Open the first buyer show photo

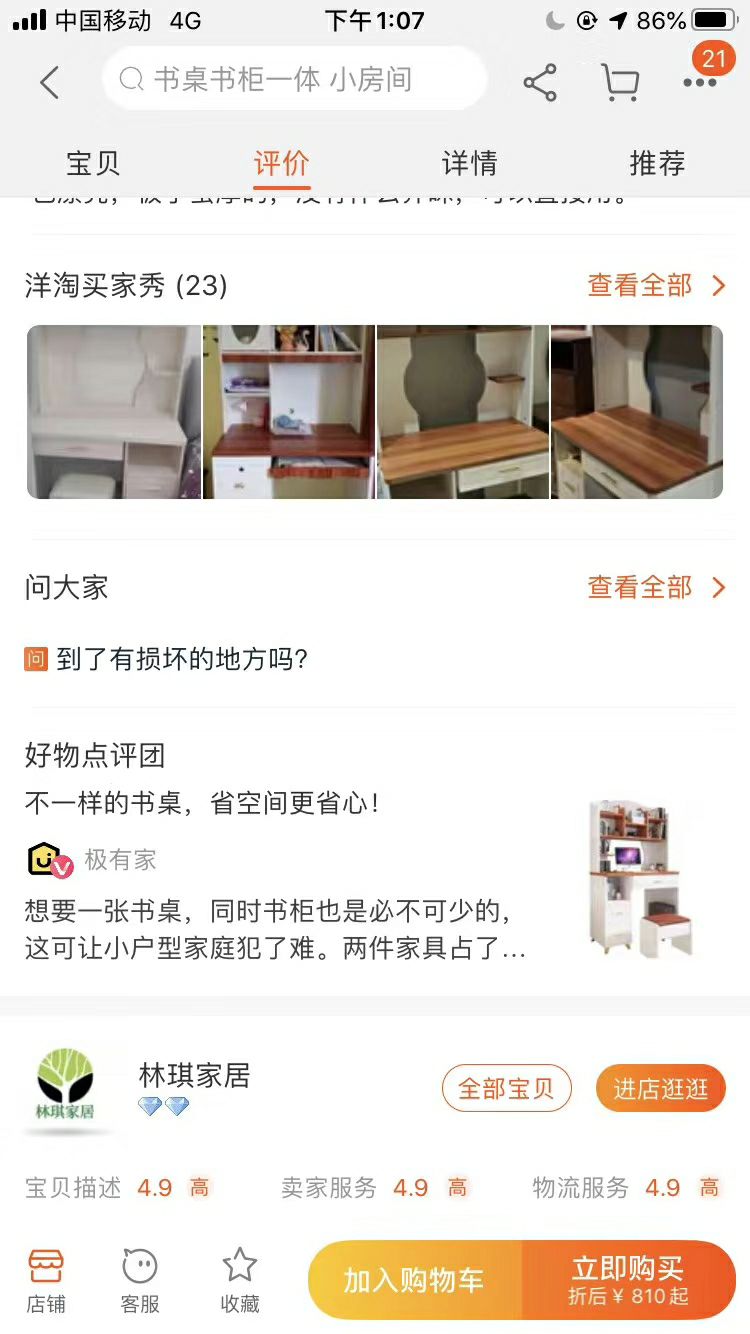(x=114, y=411)
